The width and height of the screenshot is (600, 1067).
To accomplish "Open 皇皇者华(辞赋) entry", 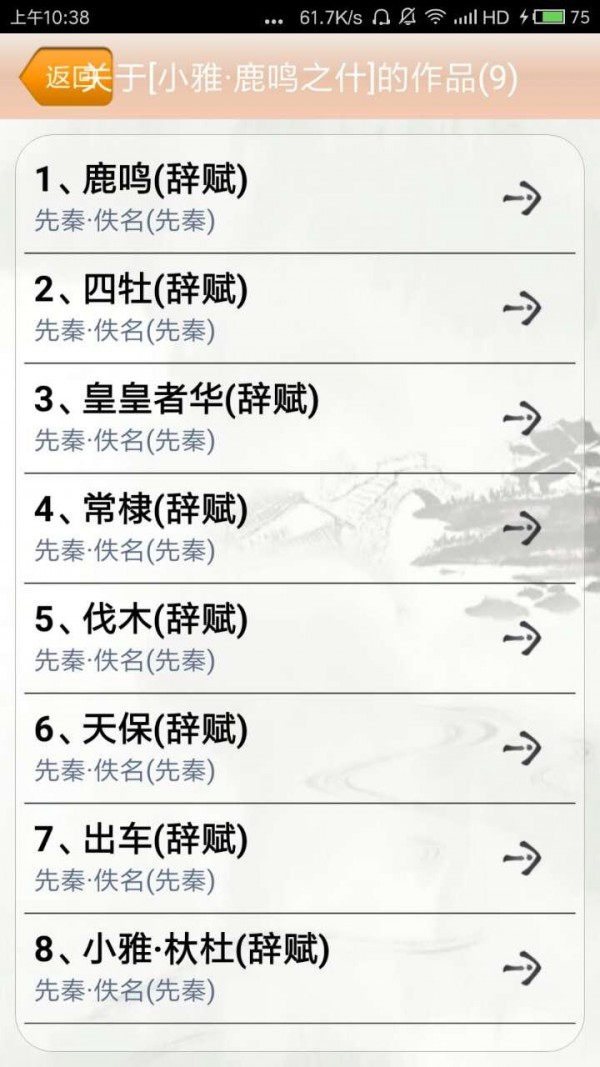I will click(x=299, y=418).
